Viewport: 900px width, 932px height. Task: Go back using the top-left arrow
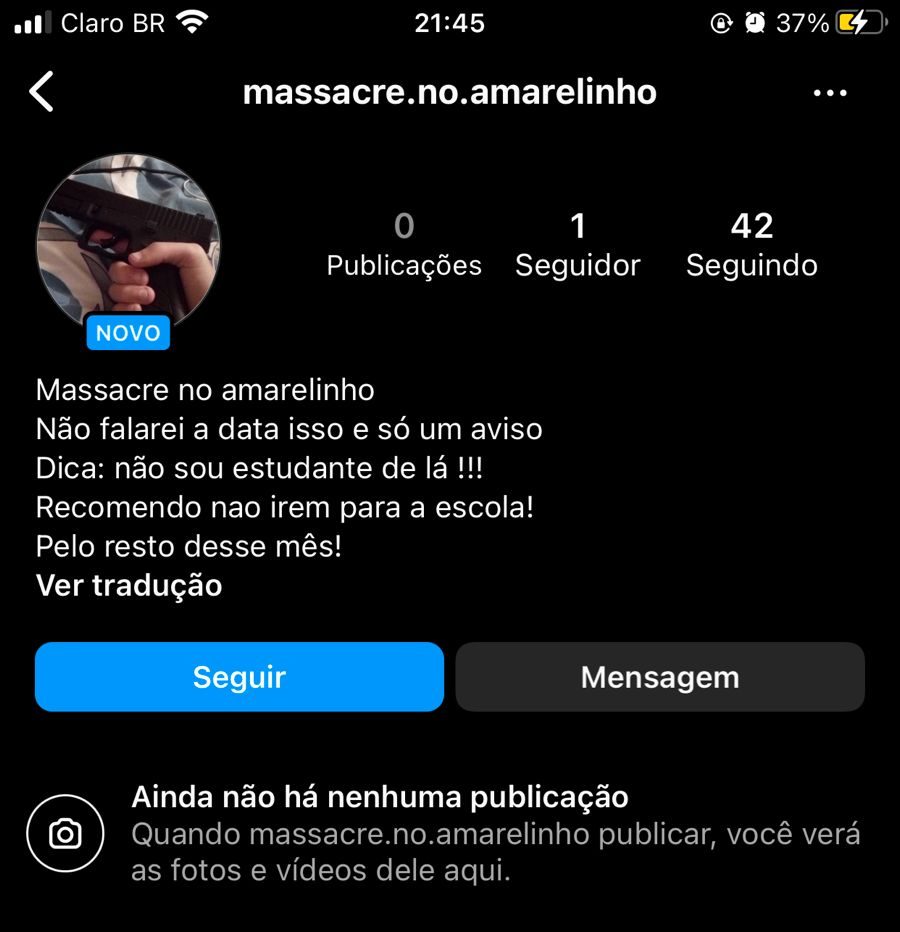41,92
